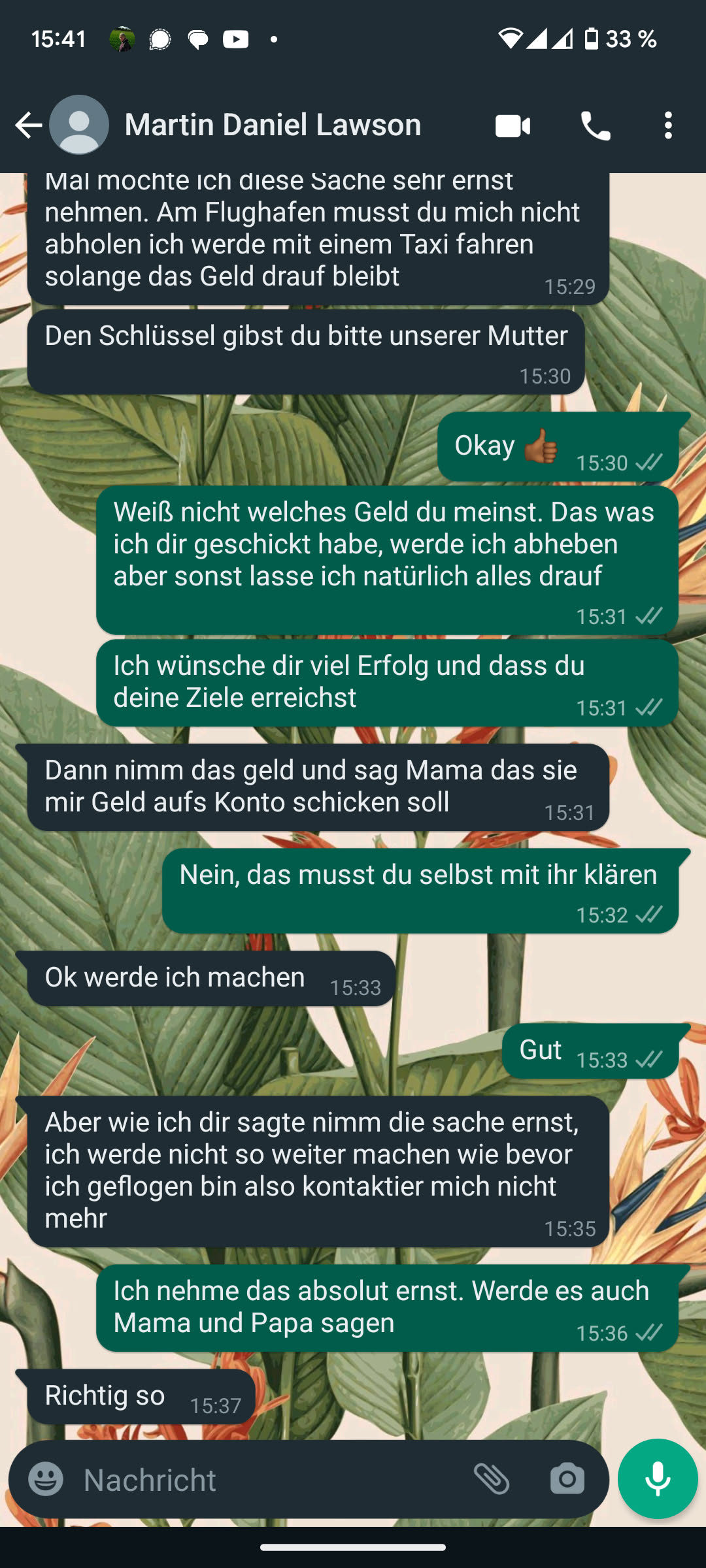Go back to the chat list
This screenshot has height=1568, width=706.
tap(28, 125)
